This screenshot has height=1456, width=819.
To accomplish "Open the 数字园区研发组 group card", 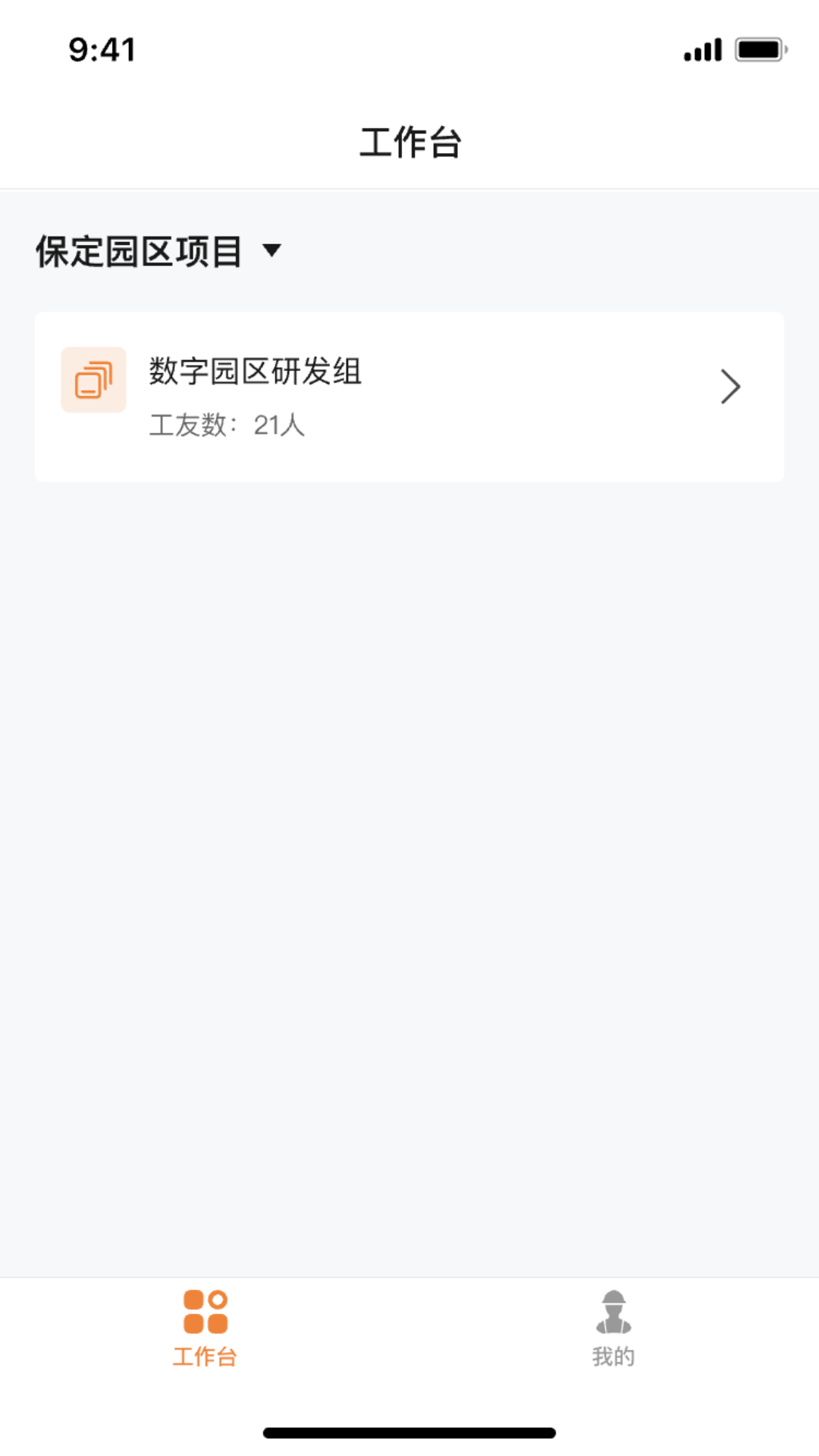I will pyautogui.click(x=409, y=394).
